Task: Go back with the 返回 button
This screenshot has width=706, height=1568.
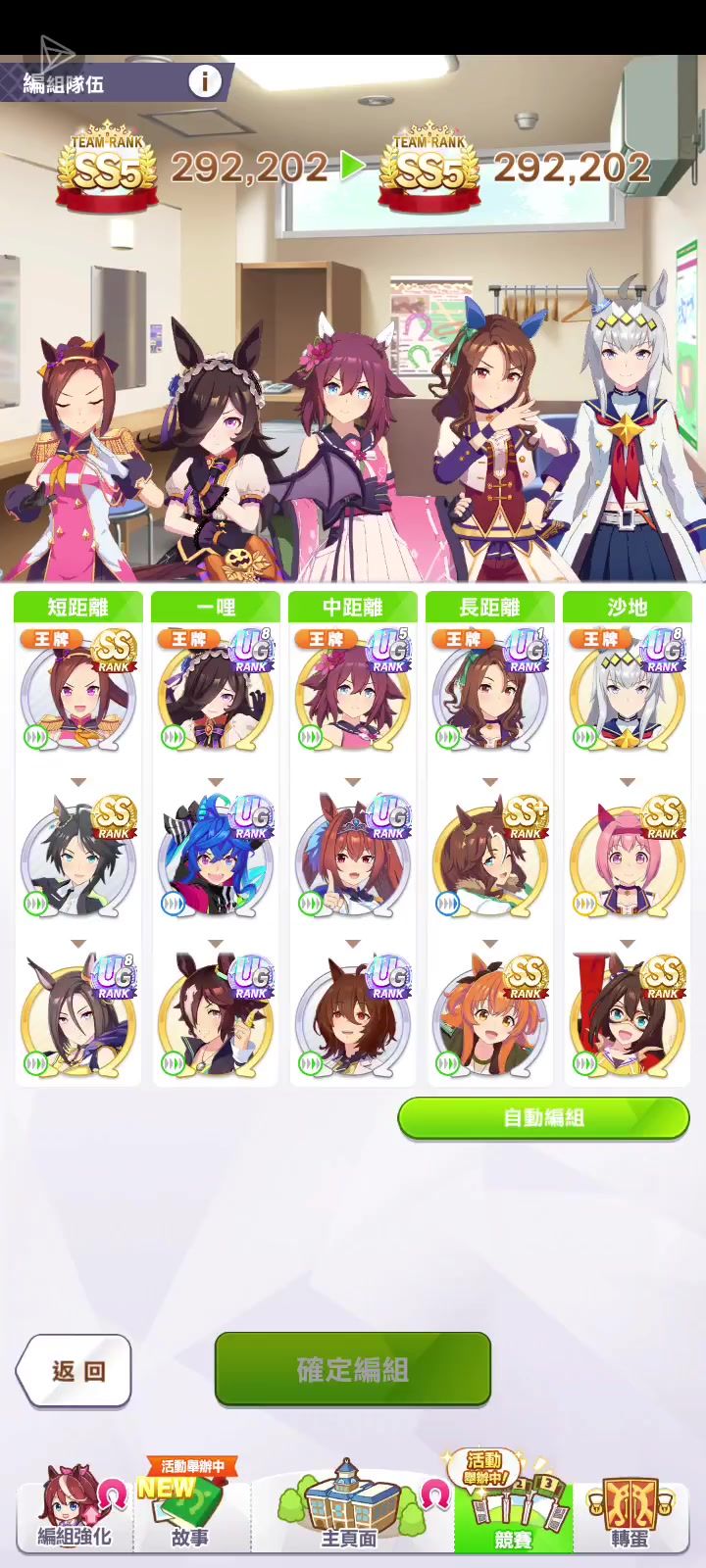Action: click(76, 1370)
